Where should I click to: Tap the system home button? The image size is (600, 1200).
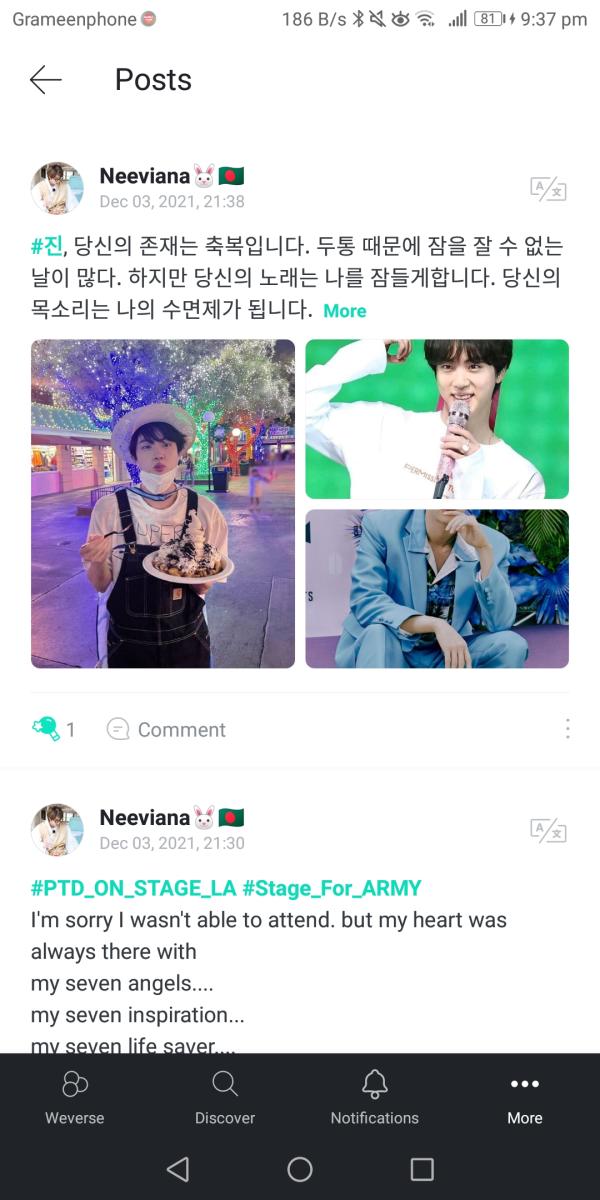point(300,1169)
